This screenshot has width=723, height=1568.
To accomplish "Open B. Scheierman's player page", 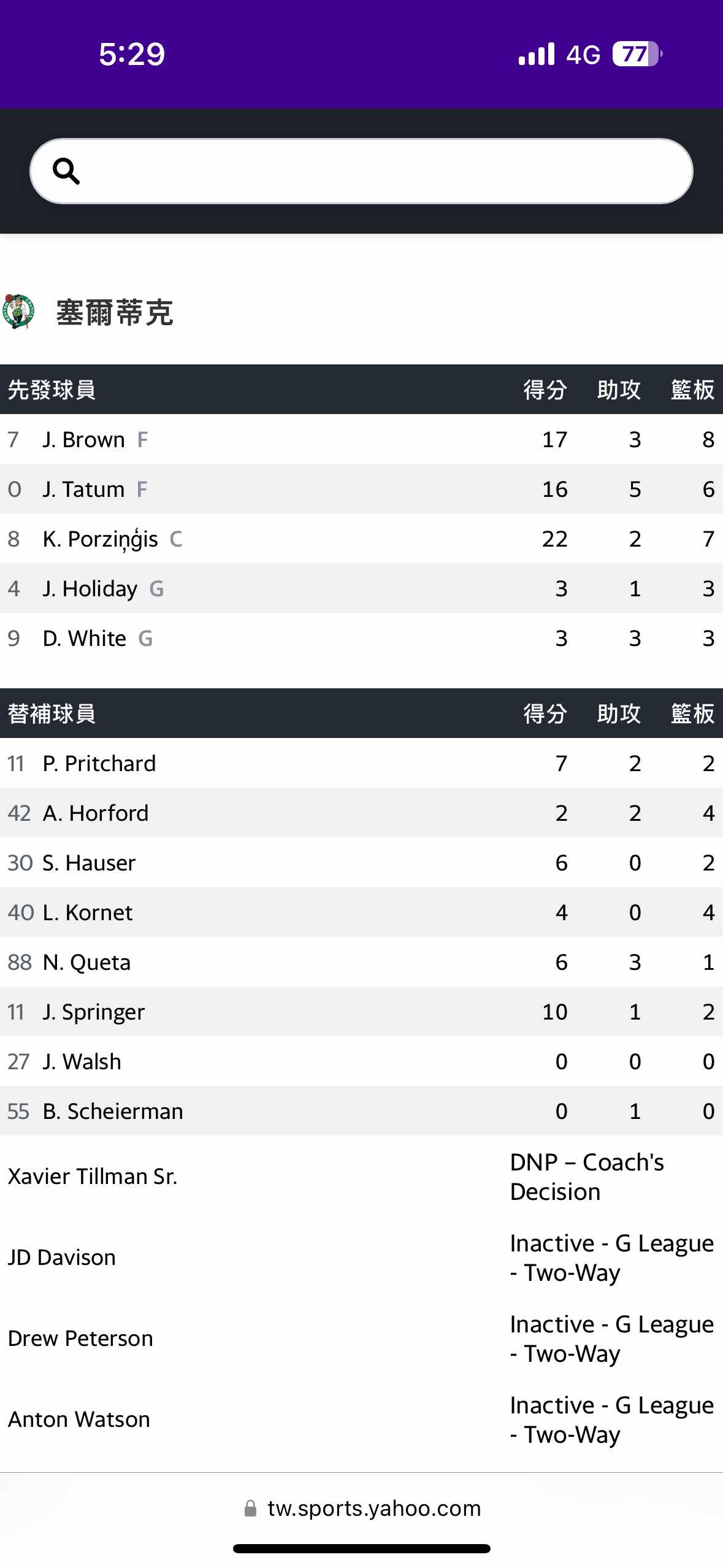I will click(x=113, y=1111).
